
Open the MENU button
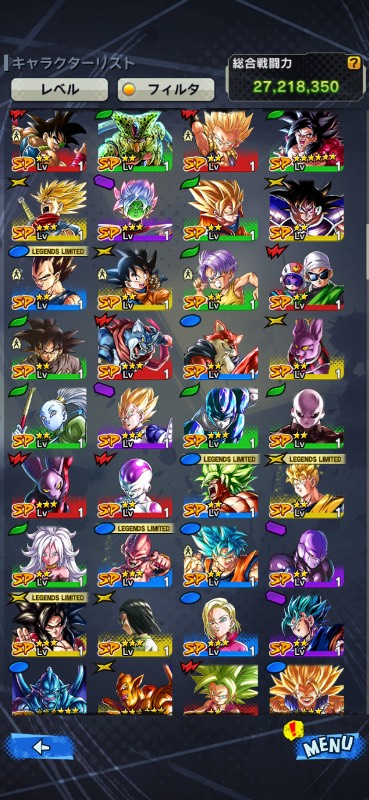(x=325, y=746)
